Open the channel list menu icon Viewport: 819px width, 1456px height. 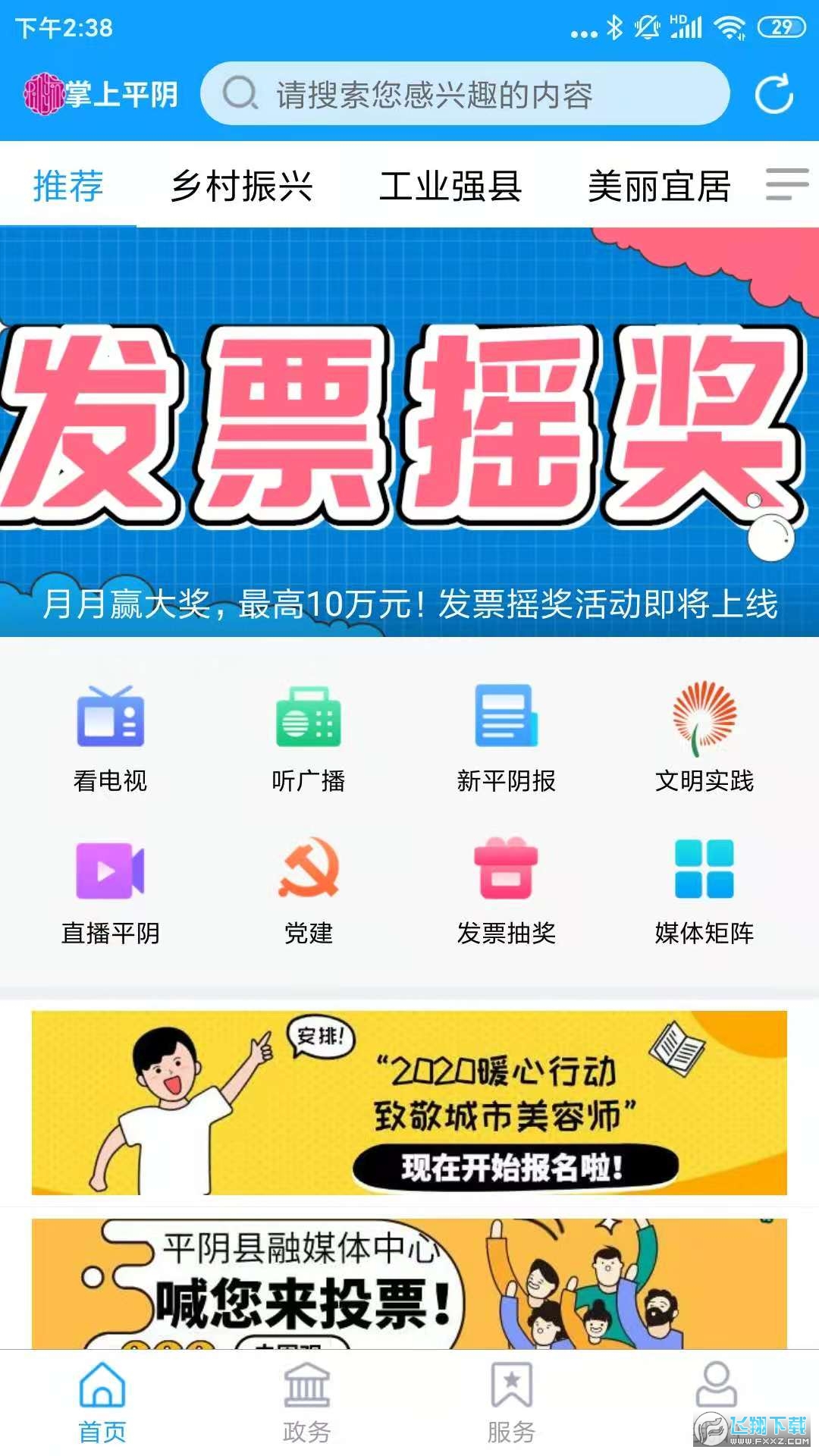click(786, 184)
